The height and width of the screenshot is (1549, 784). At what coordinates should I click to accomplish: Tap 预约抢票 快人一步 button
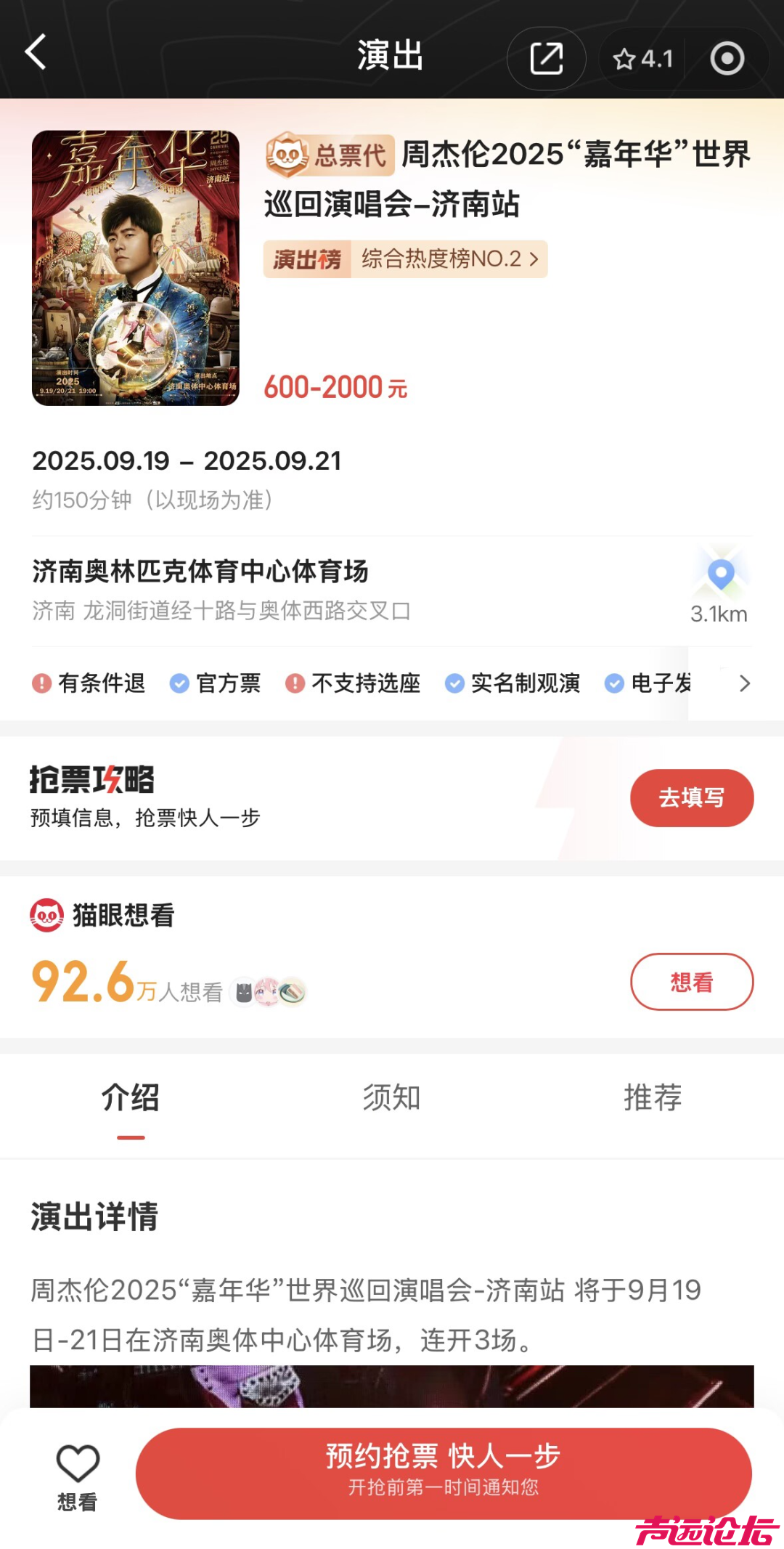click(444, 1471)
